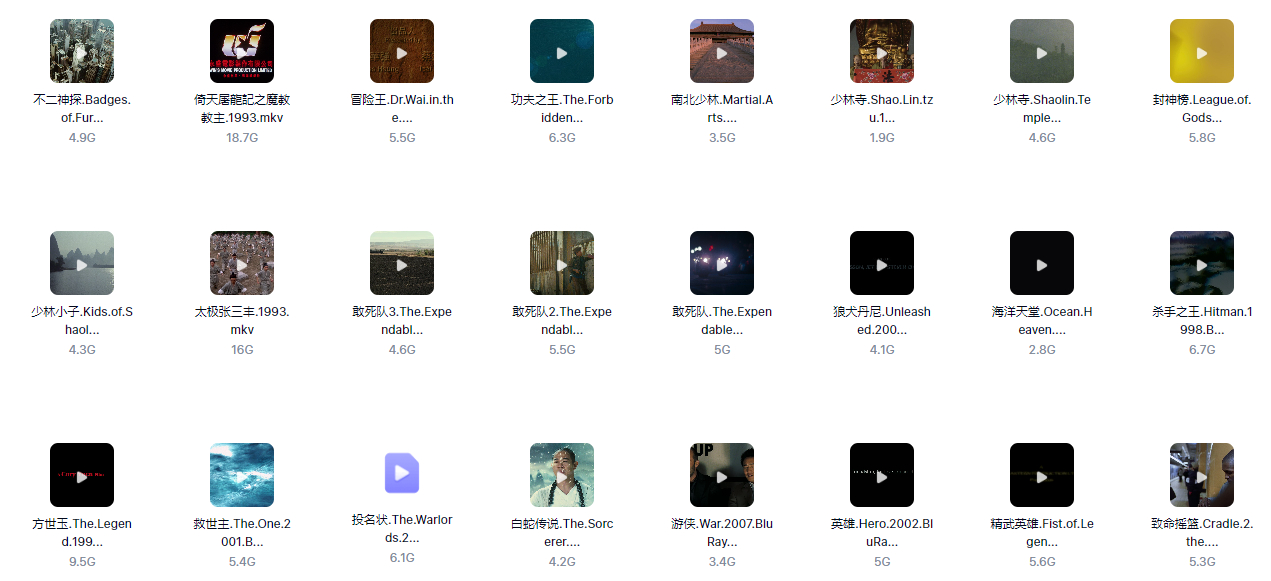Play 少林寺 Shao.Lin.tzu 1.9G file
This screenshot has height=581, width=1271.
coord(882,51)
